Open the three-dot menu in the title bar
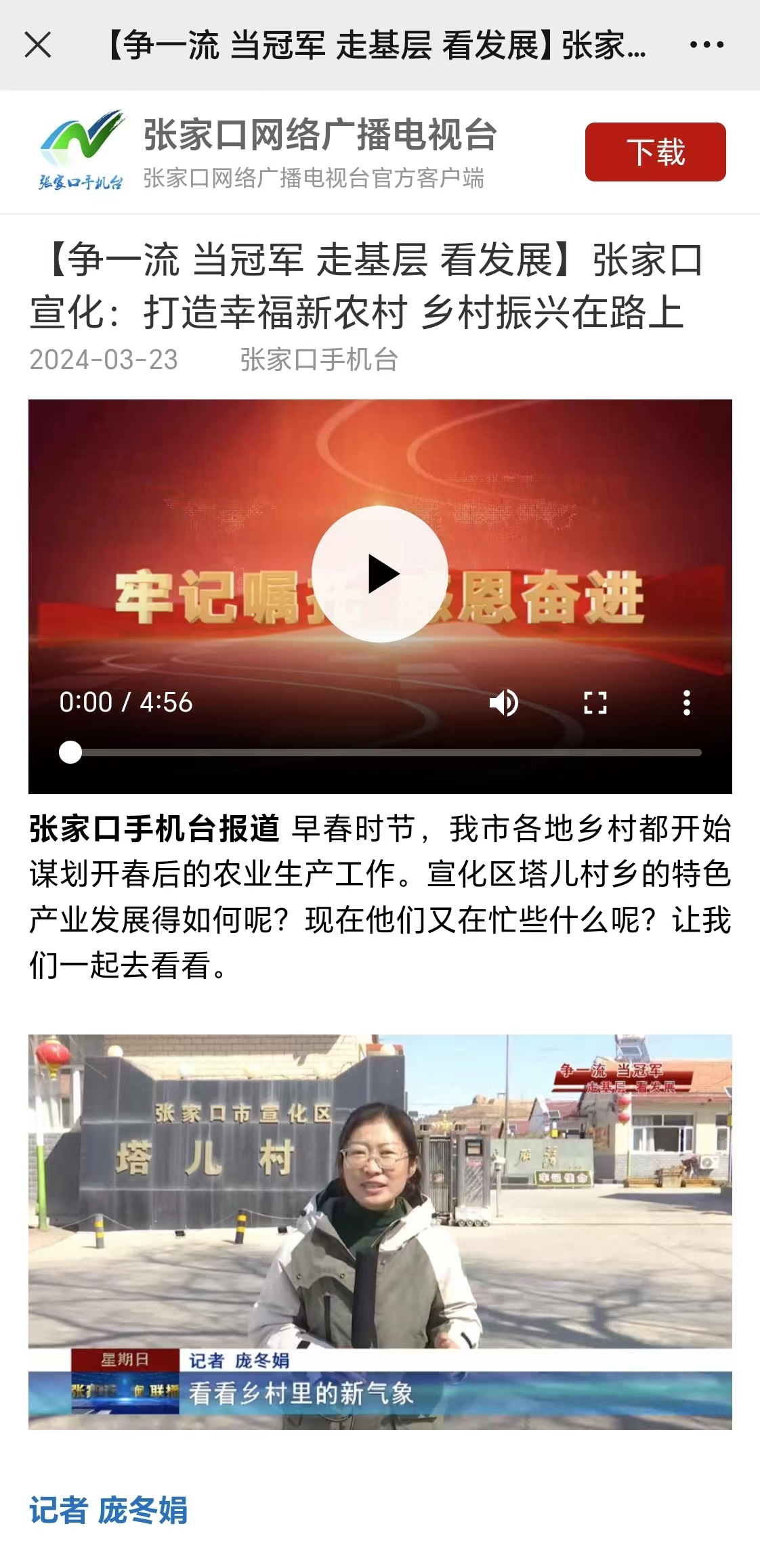This screenshot has height=1568, width=760. (x=706, y=45)
